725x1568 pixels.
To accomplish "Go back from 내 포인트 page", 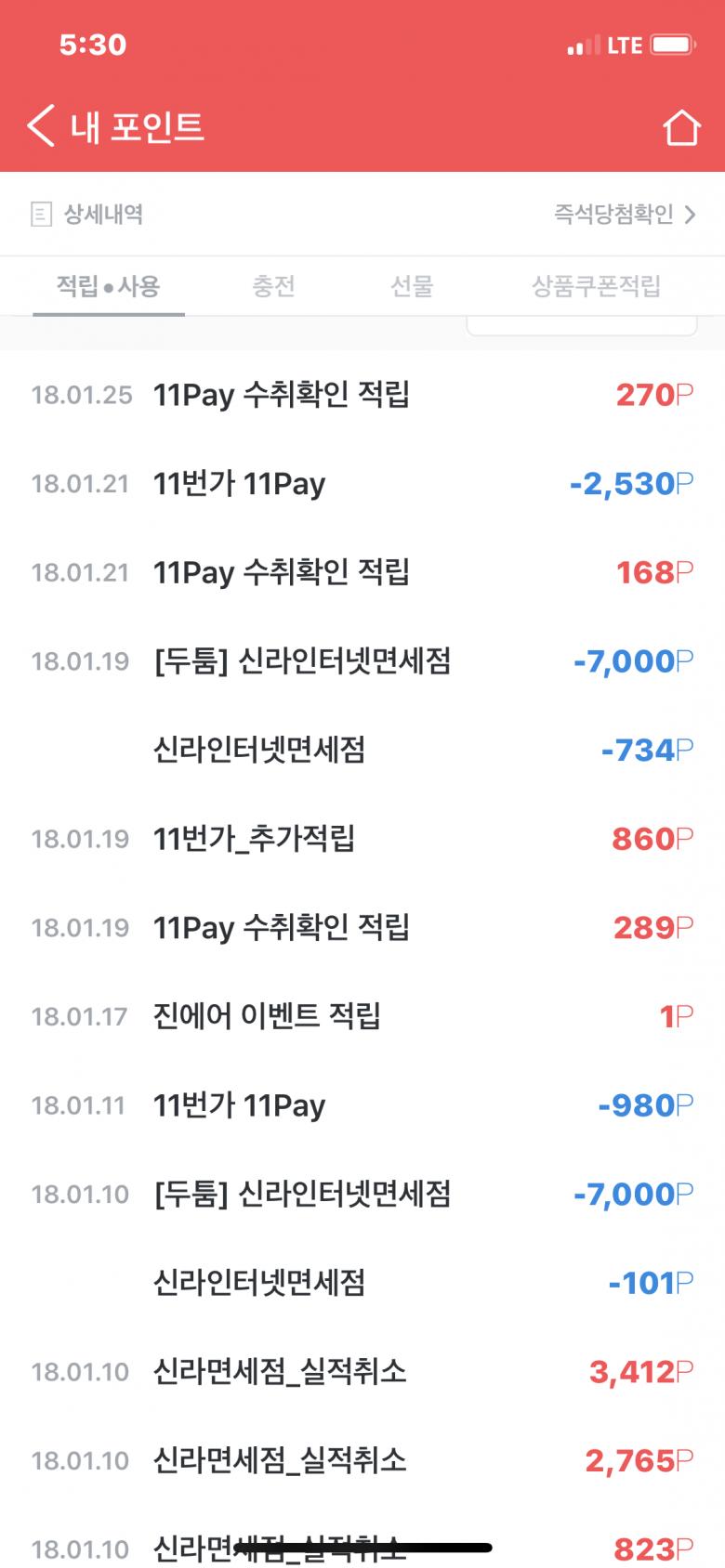I will coord(41,126).
